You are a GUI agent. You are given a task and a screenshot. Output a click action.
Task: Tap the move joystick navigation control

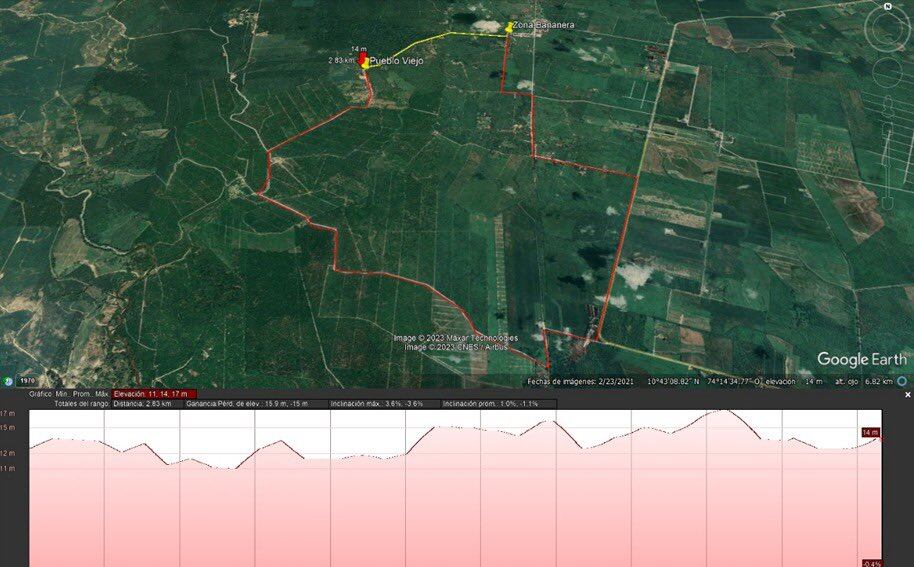888,72
